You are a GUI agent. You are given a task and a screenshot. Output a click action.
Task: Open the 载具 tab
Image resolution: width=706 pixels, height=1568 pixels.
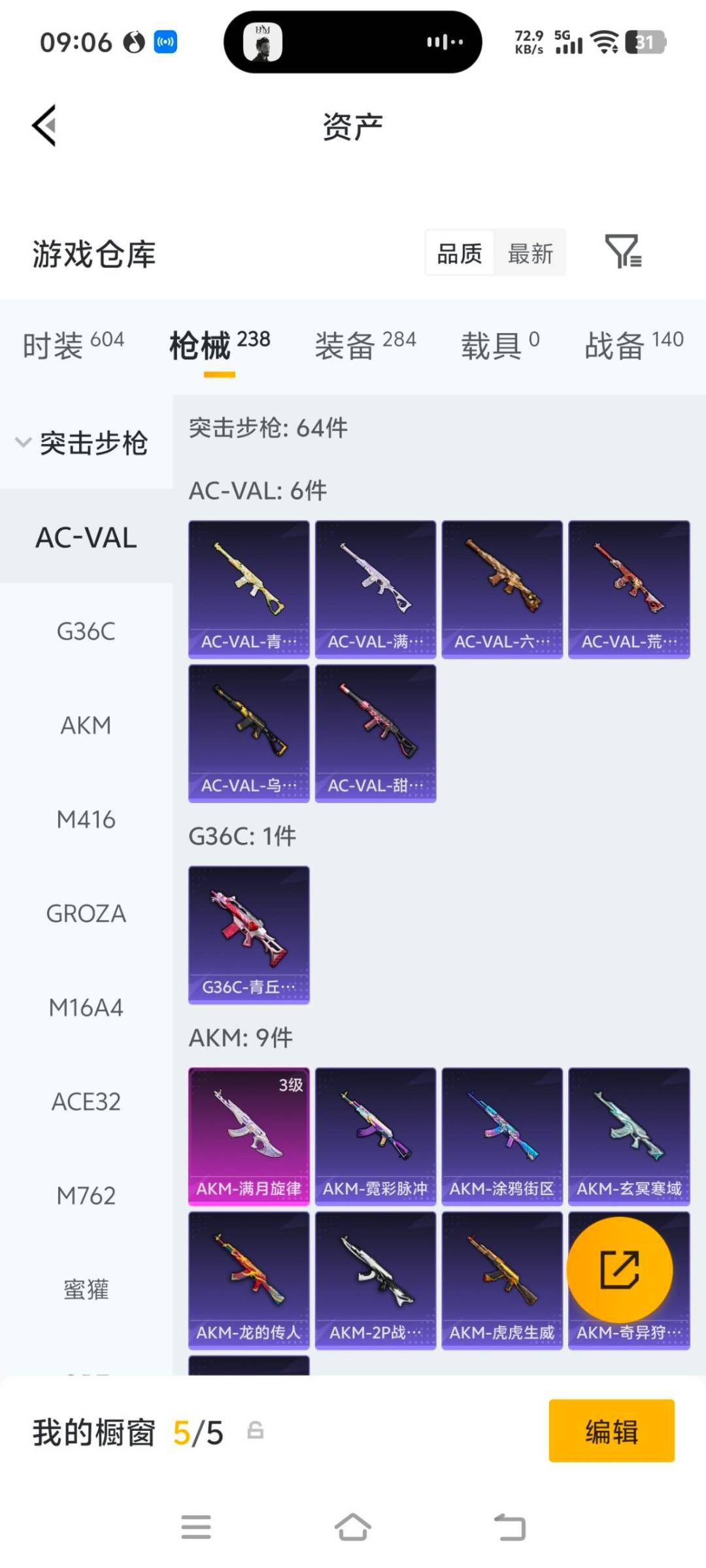pos(500,344)
